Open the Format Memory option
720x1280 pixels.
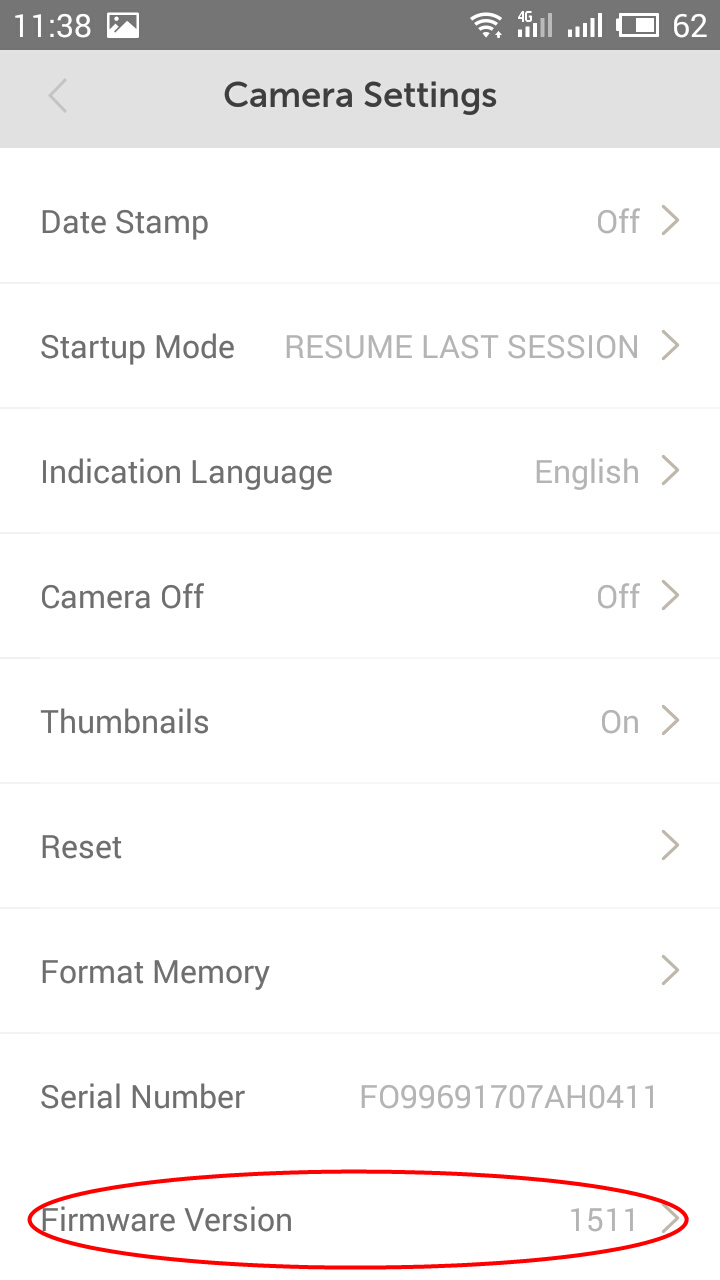click(360, 971)
